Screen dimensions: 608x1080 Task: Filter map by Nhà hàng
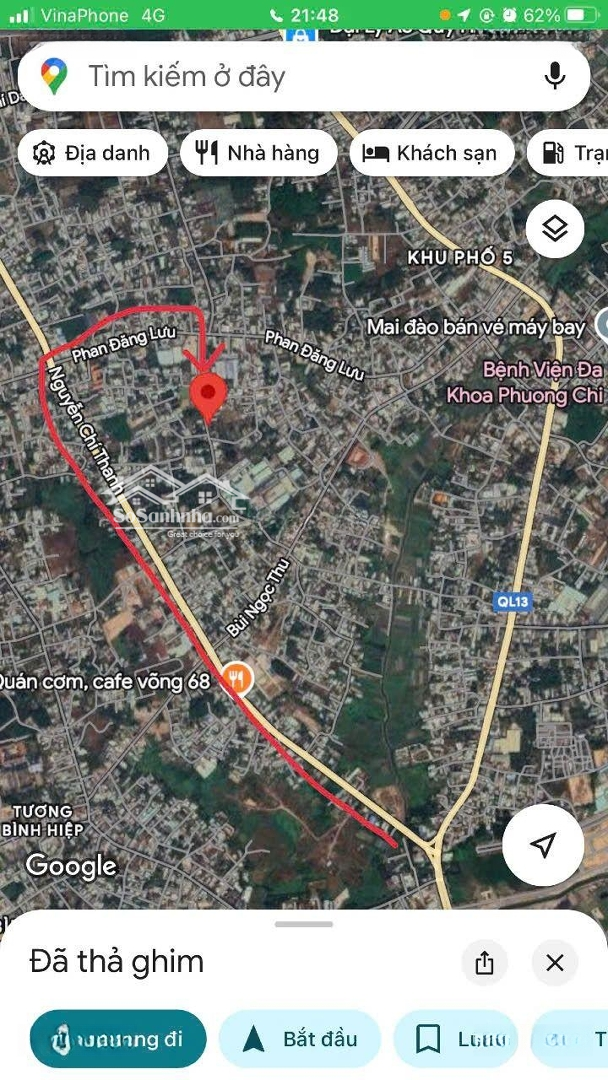259,153
